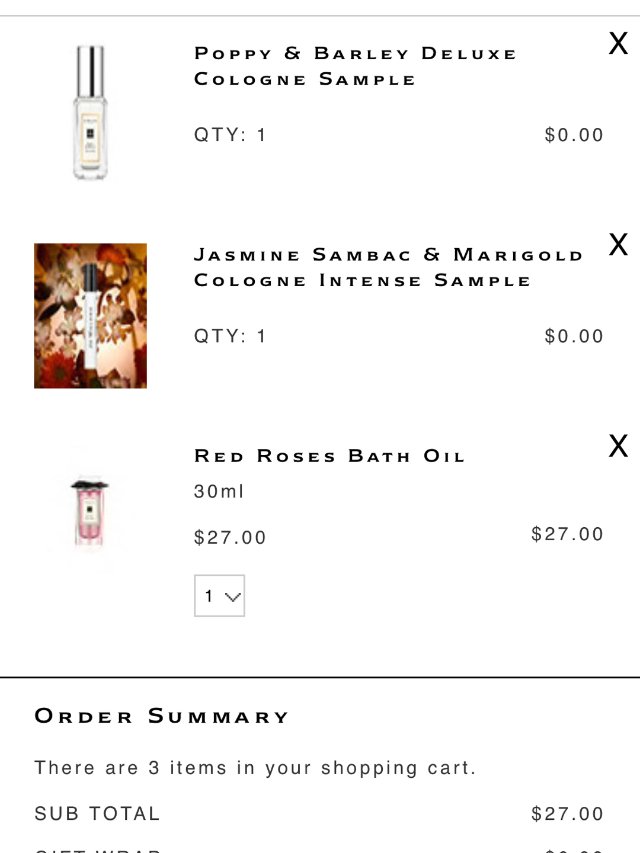Remove Red Roses Bath Oil from cart
This screenshot has width=640, height=853.
pos(618,446)
